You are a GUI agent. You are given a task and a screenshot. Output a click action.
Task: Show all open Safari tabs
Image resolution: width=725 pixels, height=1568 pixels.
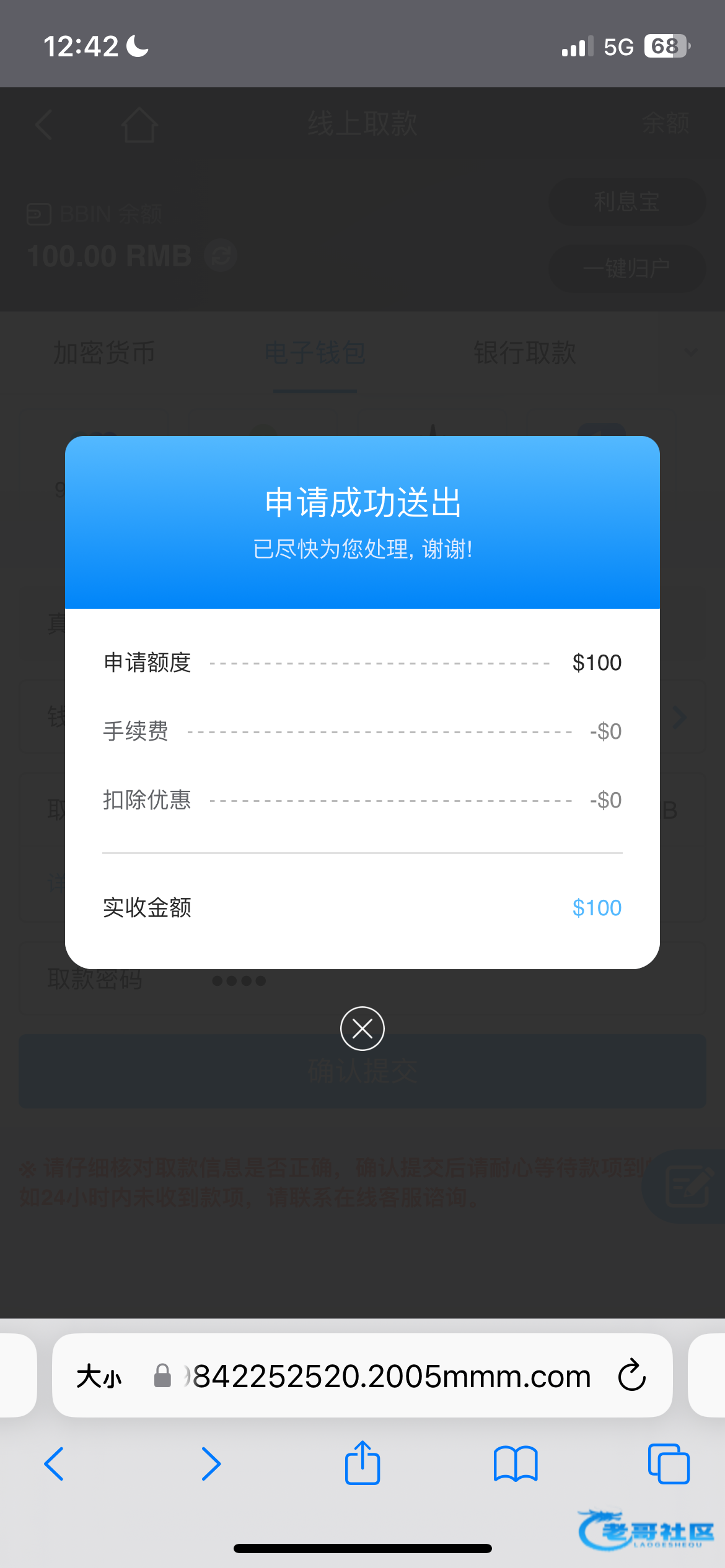click(x=669, y=1464)
